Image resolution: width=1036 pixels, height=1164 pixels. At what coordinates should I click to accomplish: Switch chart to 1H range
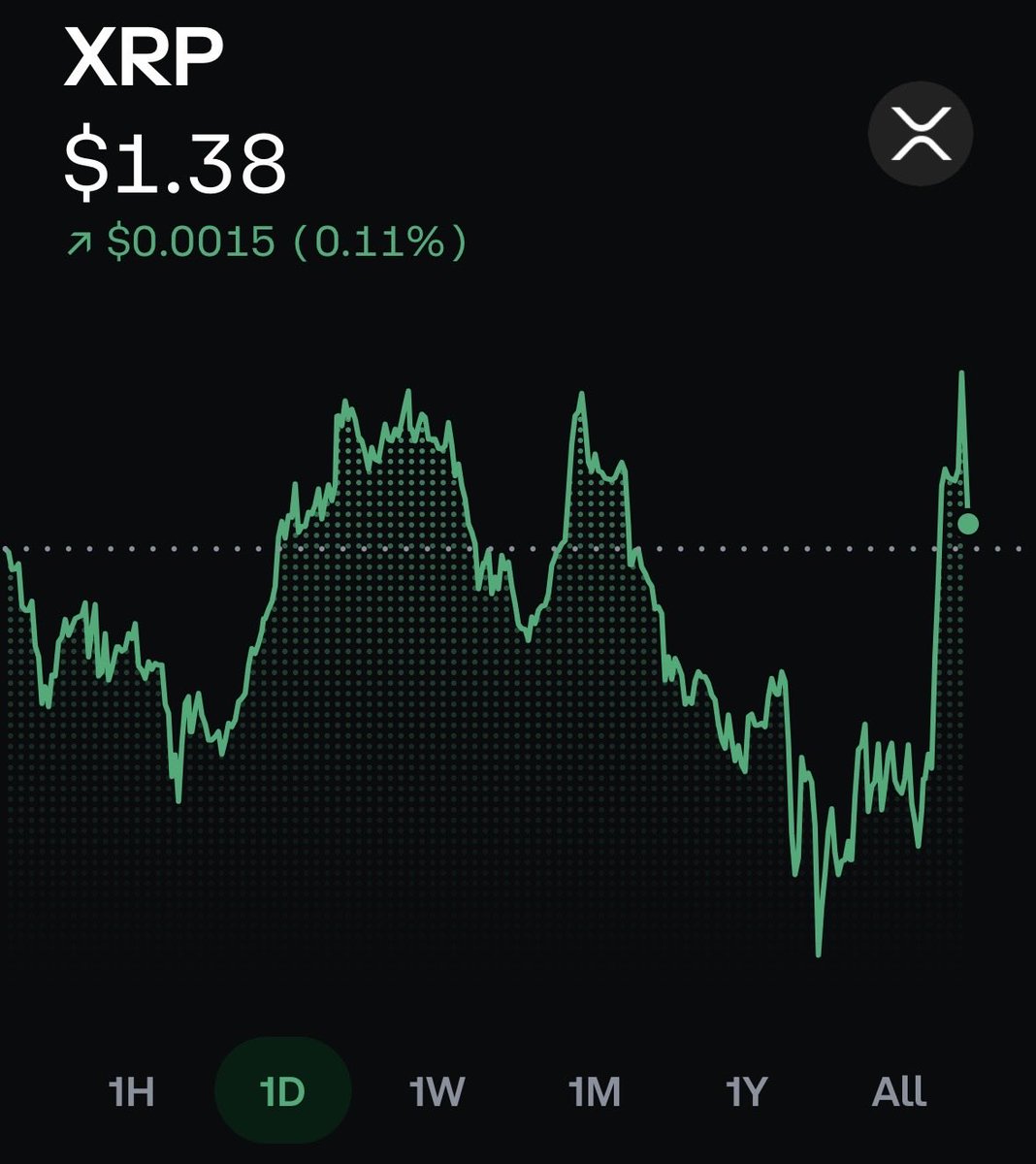pyautogui.click(x=131, y=1092)
